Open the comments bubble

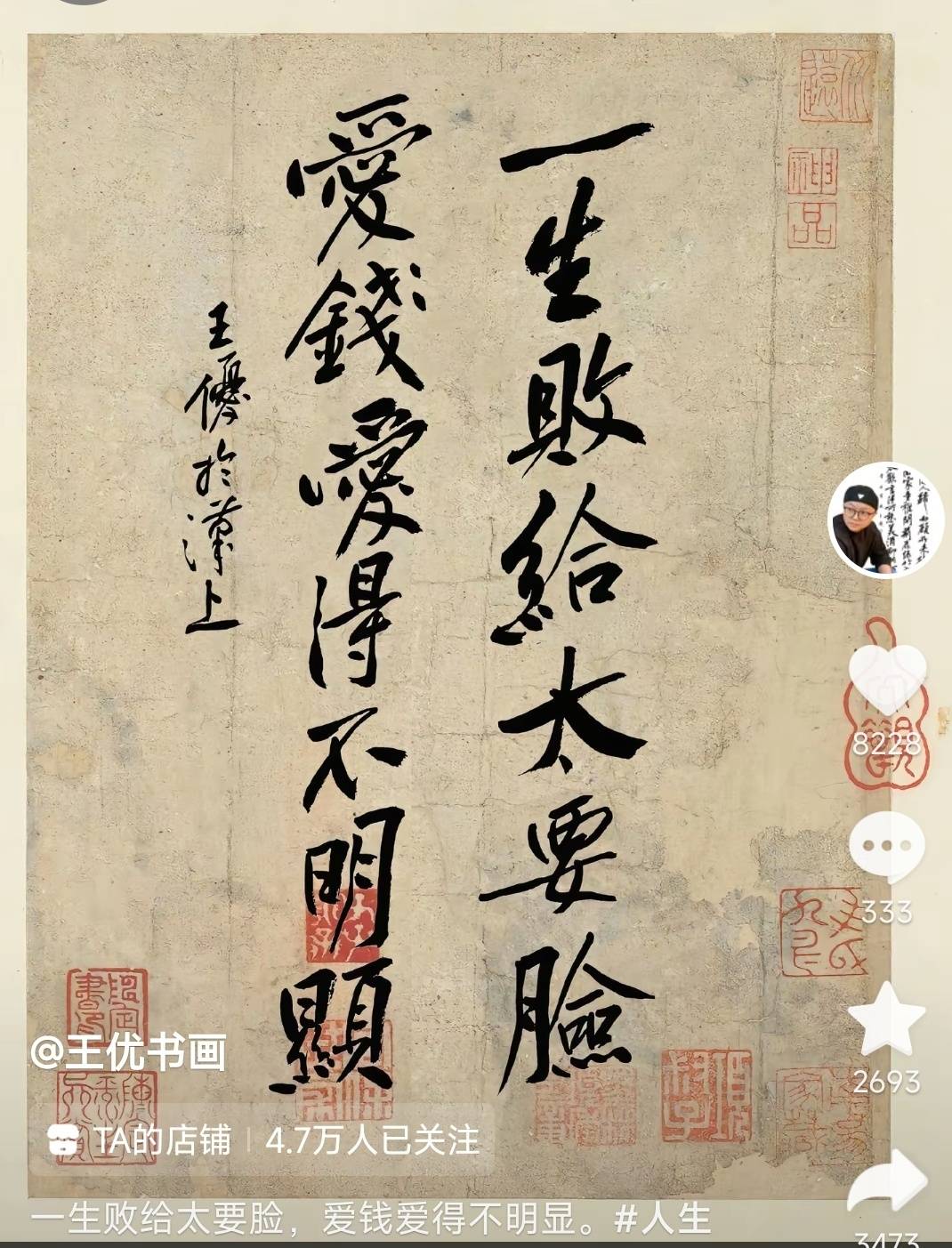886,847
